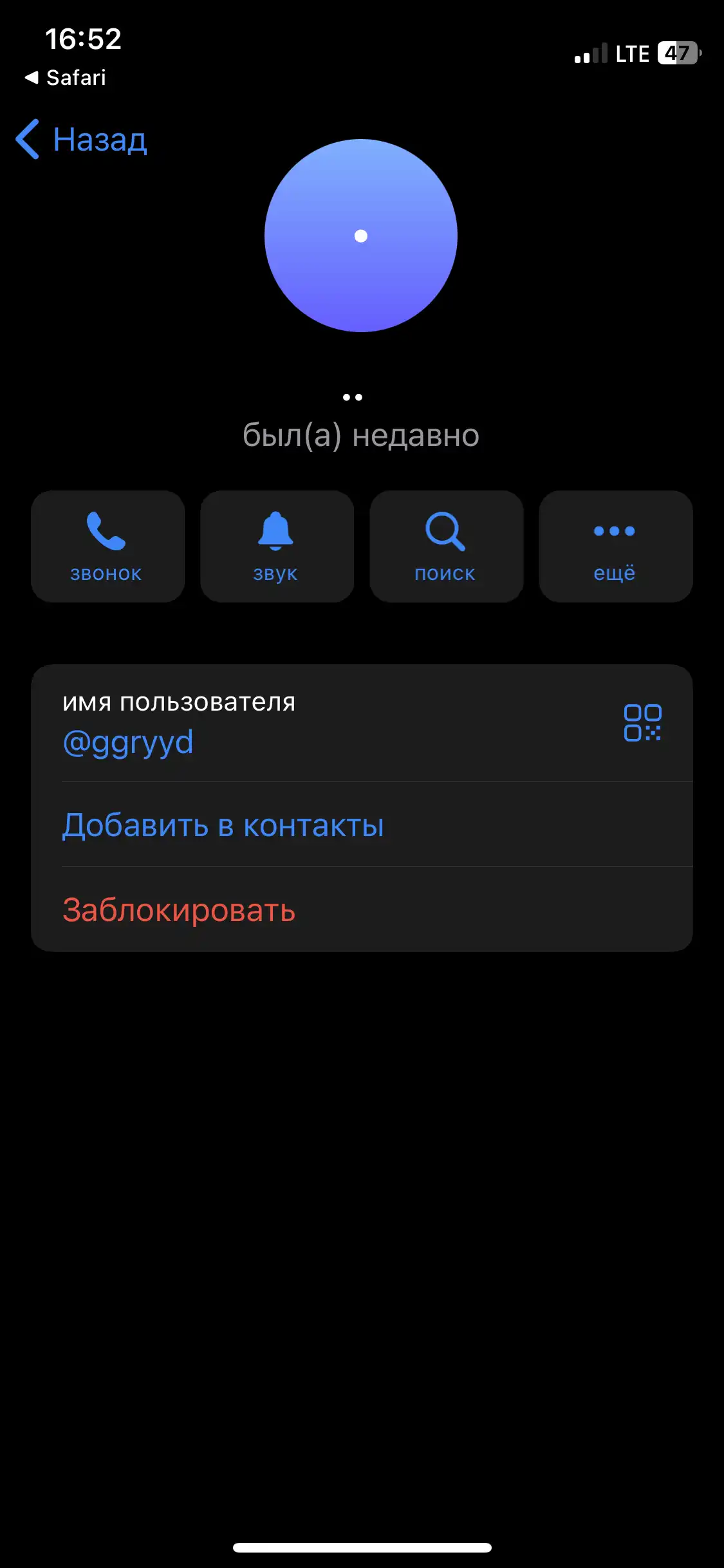The height and width of the screenshot is (1568, 724).
Task: Open the ещё more options menu
Action: (615, 546)
